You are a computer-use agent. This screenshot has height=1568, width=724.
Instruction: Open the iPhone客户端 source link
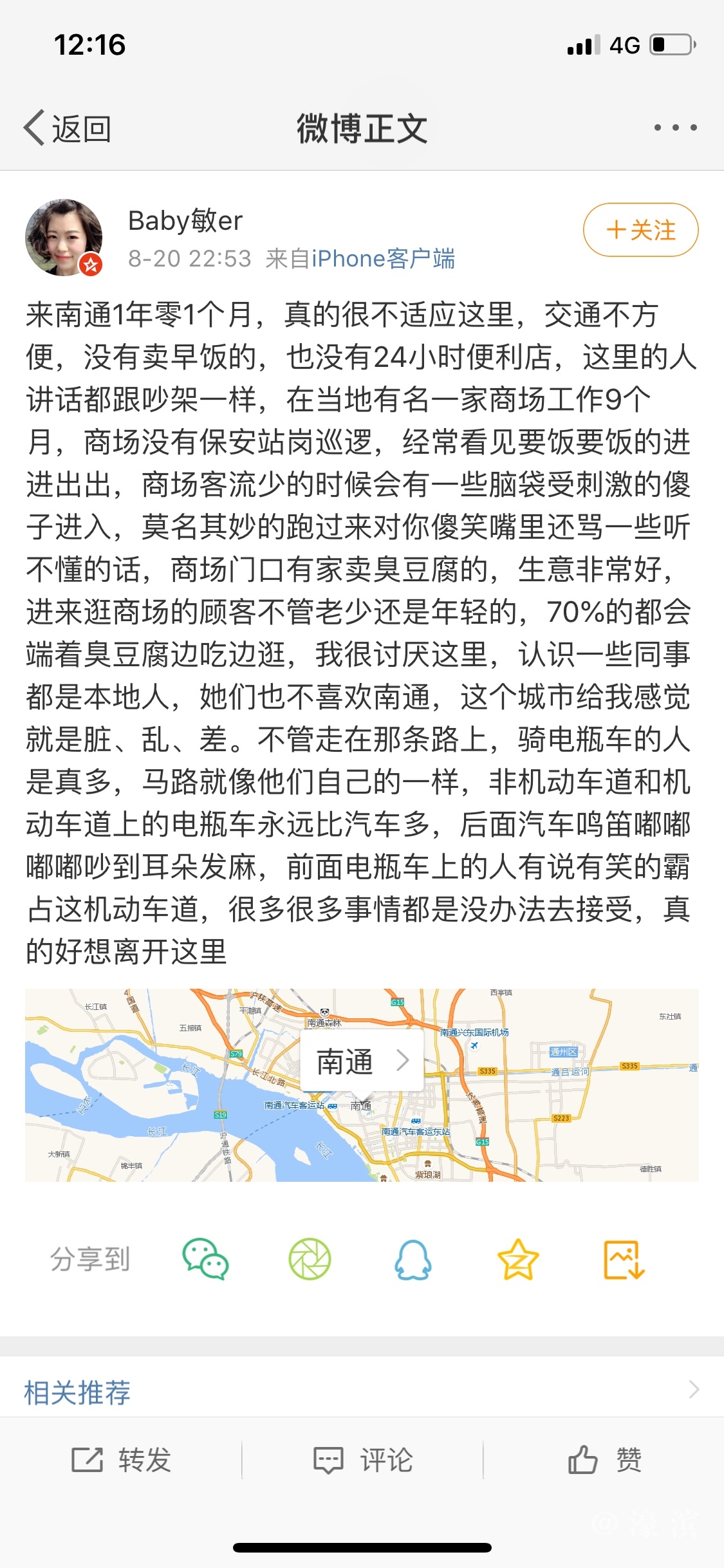click(x=383, y=259)
